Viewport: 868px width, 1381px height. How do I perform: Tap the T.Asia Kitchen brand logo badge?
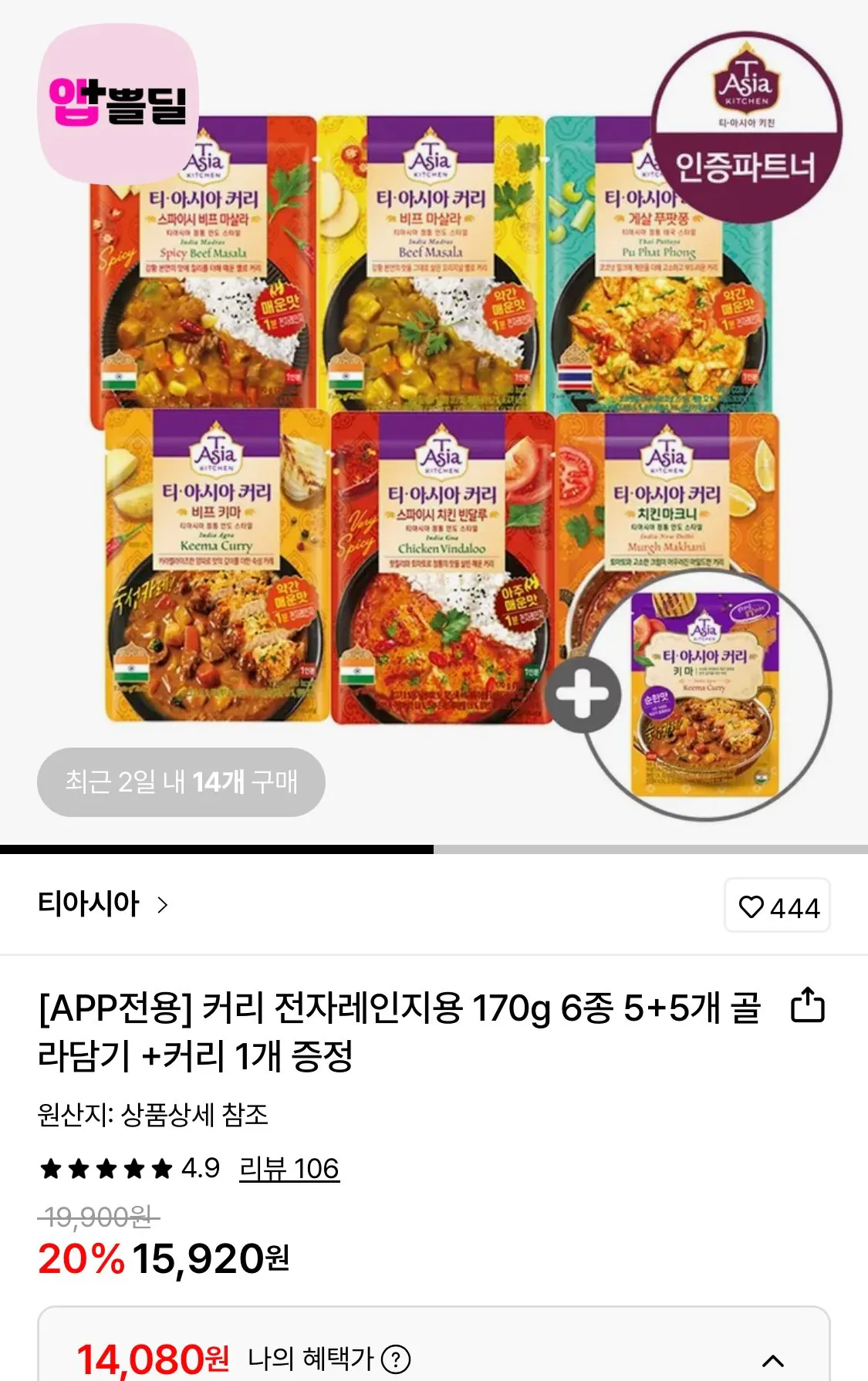pyautogui.click(x=745, y=85)
